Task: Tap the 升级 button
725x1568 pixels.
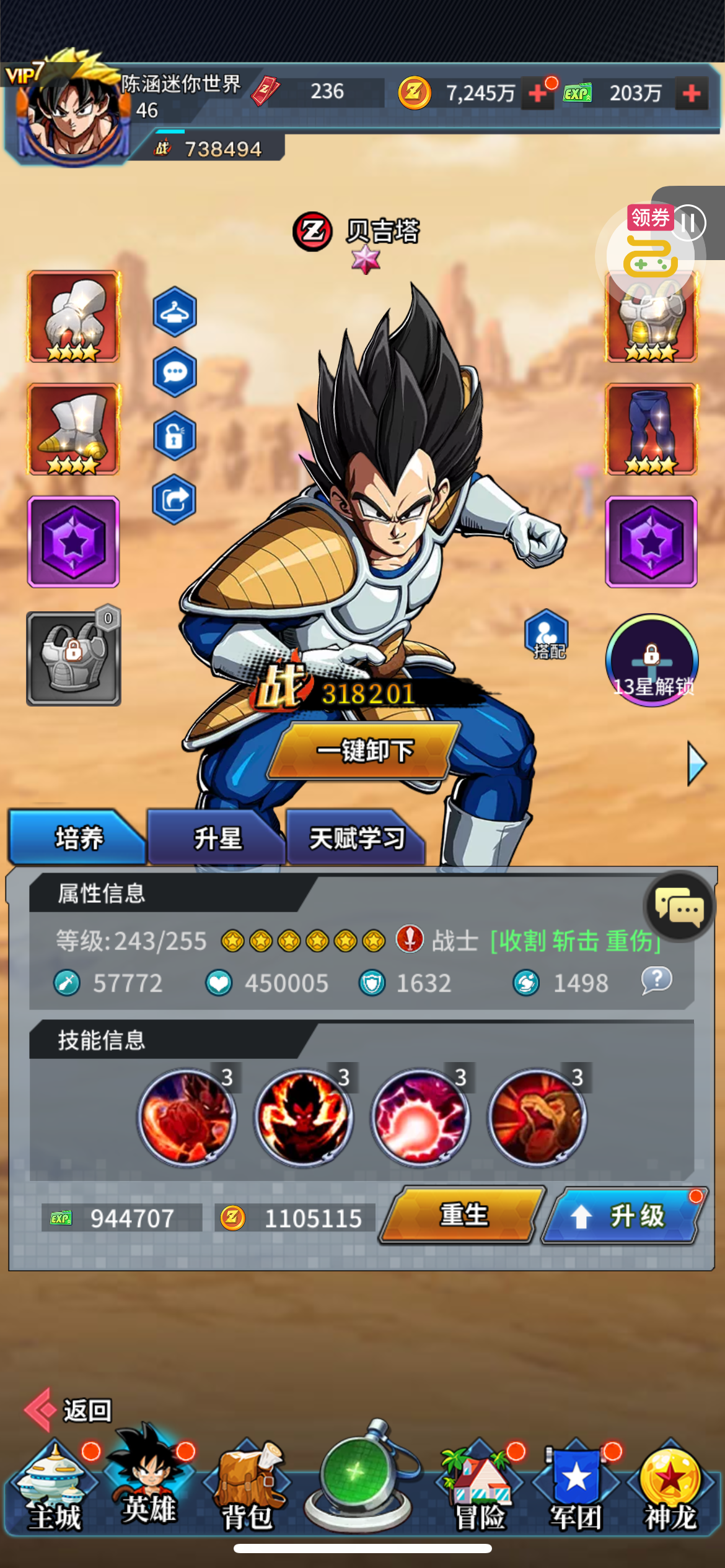Action: click(x=626, y=1215)
